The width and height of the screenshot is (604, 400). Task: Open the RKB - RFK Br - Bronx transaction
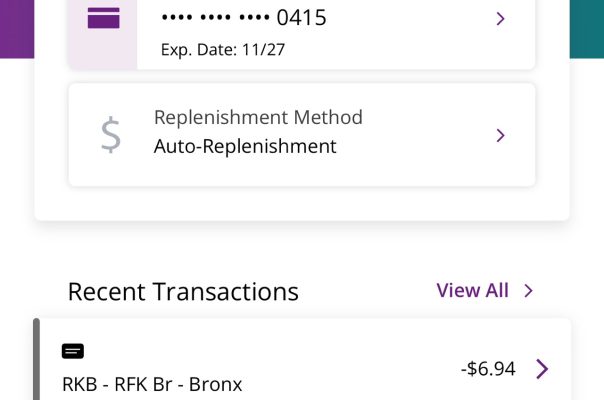tap(302, 370)
